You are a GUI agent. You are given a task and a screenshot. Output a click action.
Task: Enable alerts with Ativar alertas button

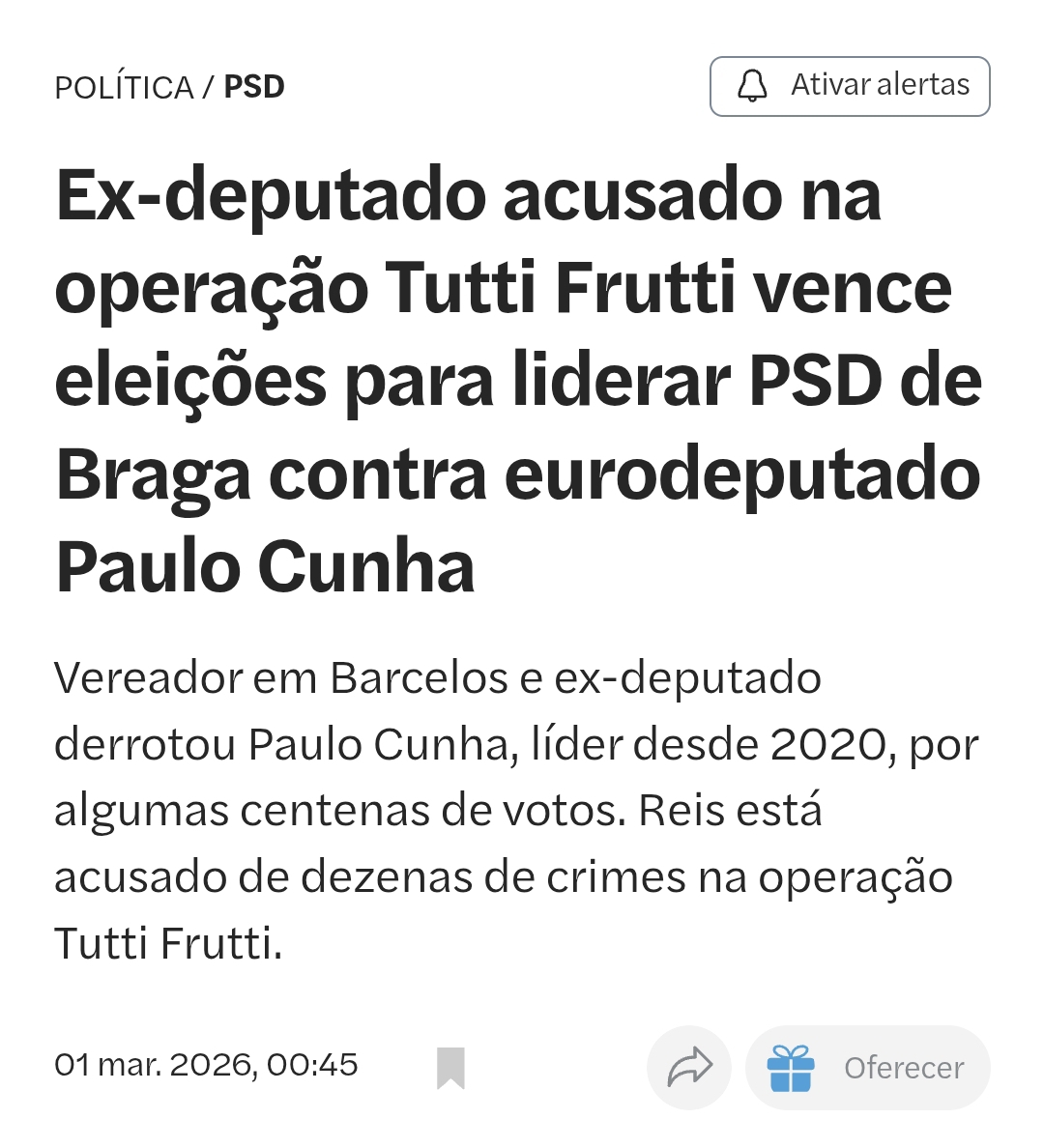(x=850, y=87)
